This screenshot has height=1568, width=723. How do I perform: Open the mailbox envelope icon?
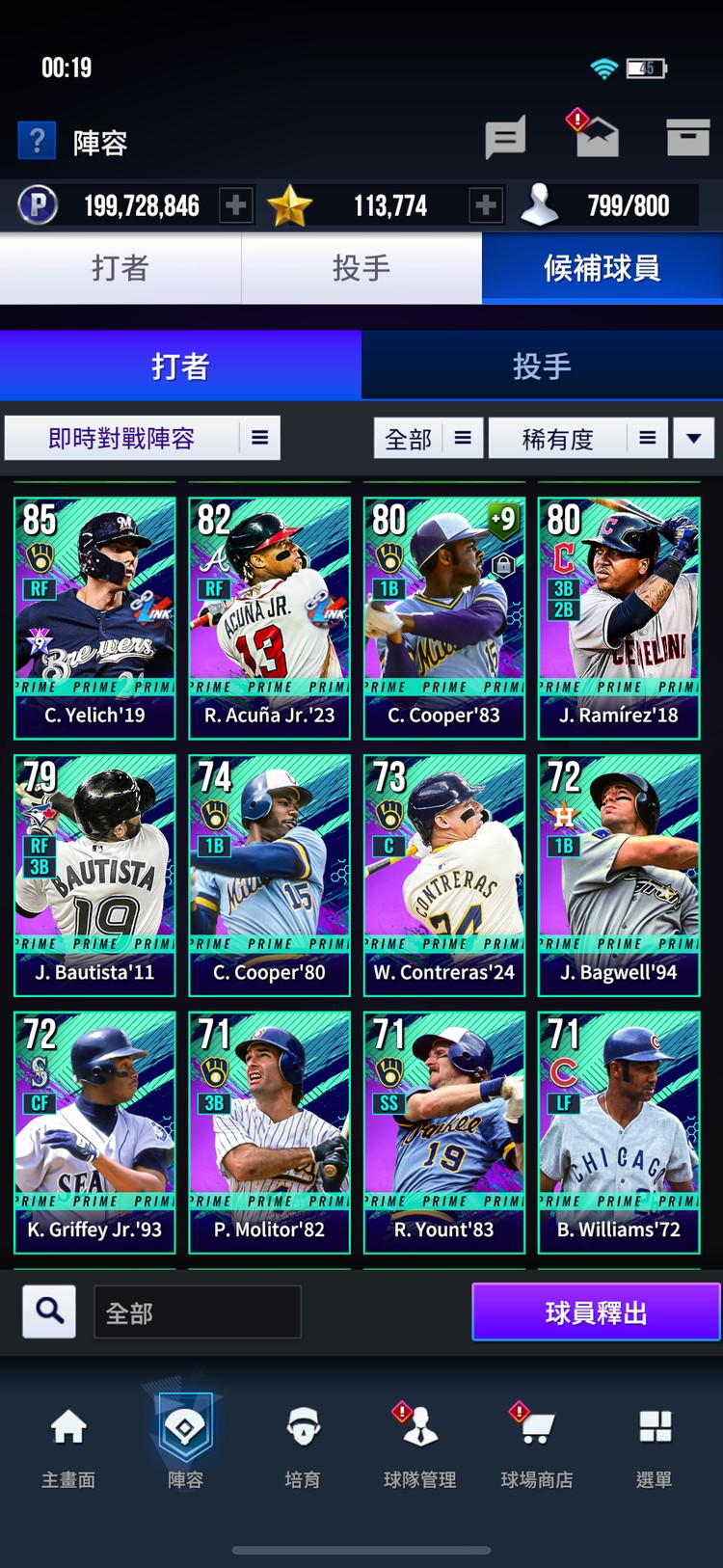(597, 138)
